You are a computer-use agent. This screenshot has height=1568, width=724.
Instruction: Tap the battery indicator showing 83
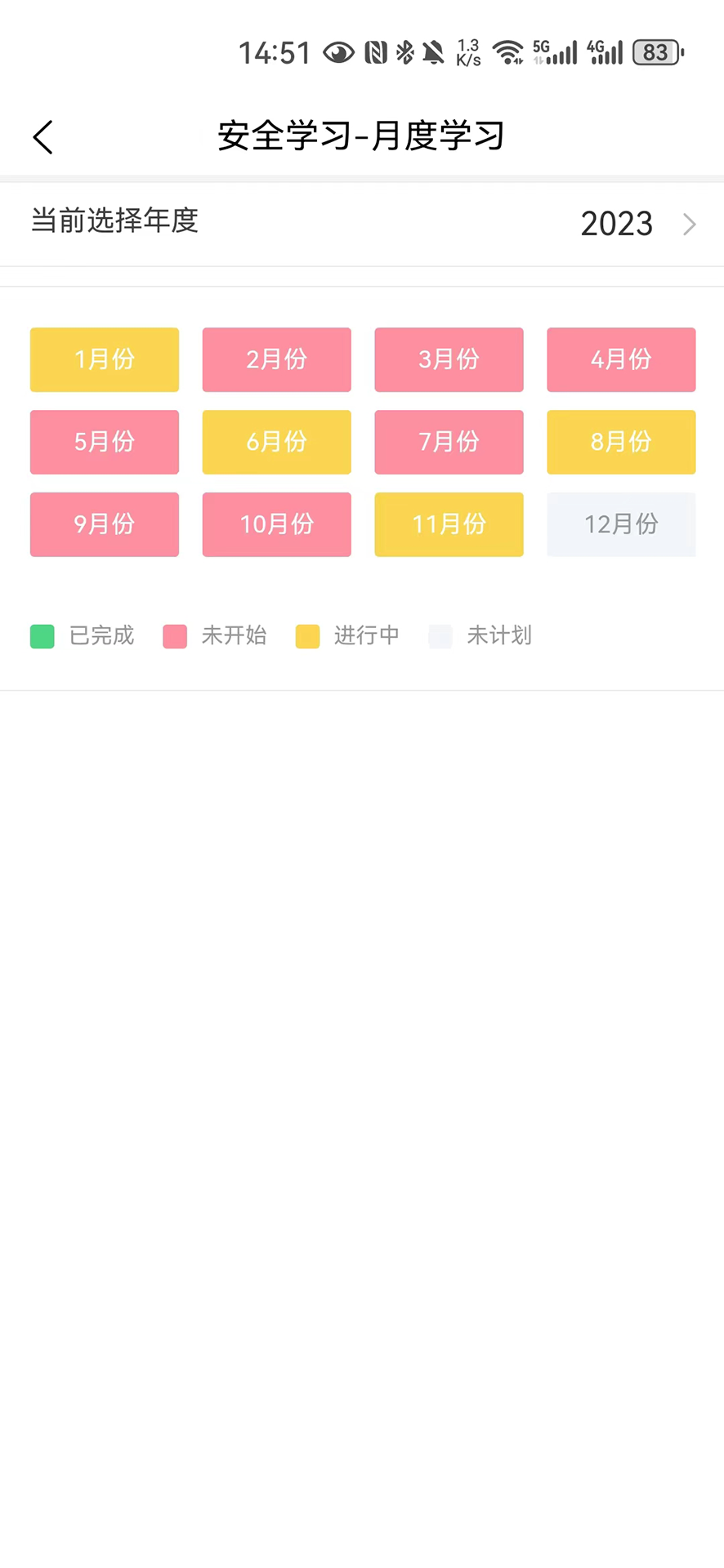tap(656, 51)
